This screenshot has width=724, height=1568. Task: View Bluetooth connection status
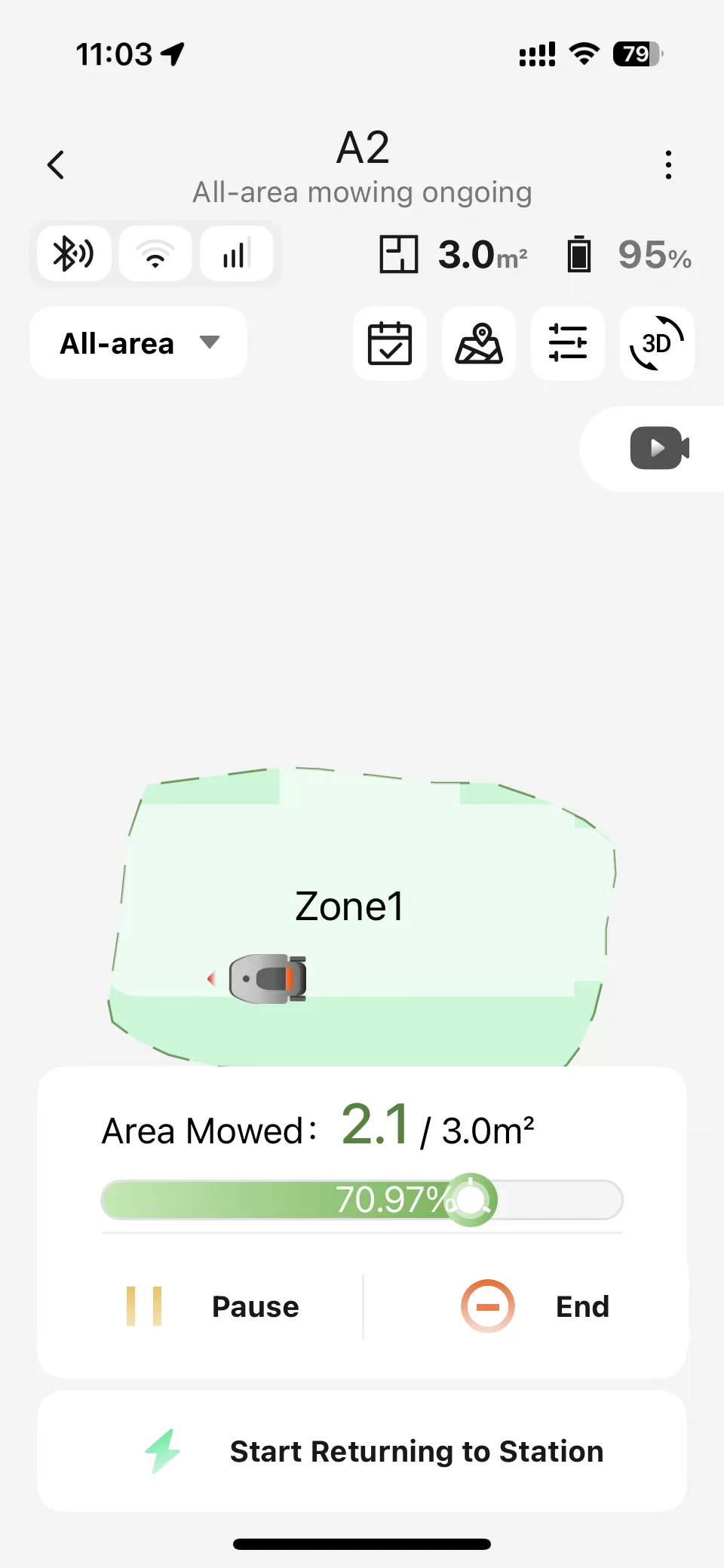pos(74,254)
